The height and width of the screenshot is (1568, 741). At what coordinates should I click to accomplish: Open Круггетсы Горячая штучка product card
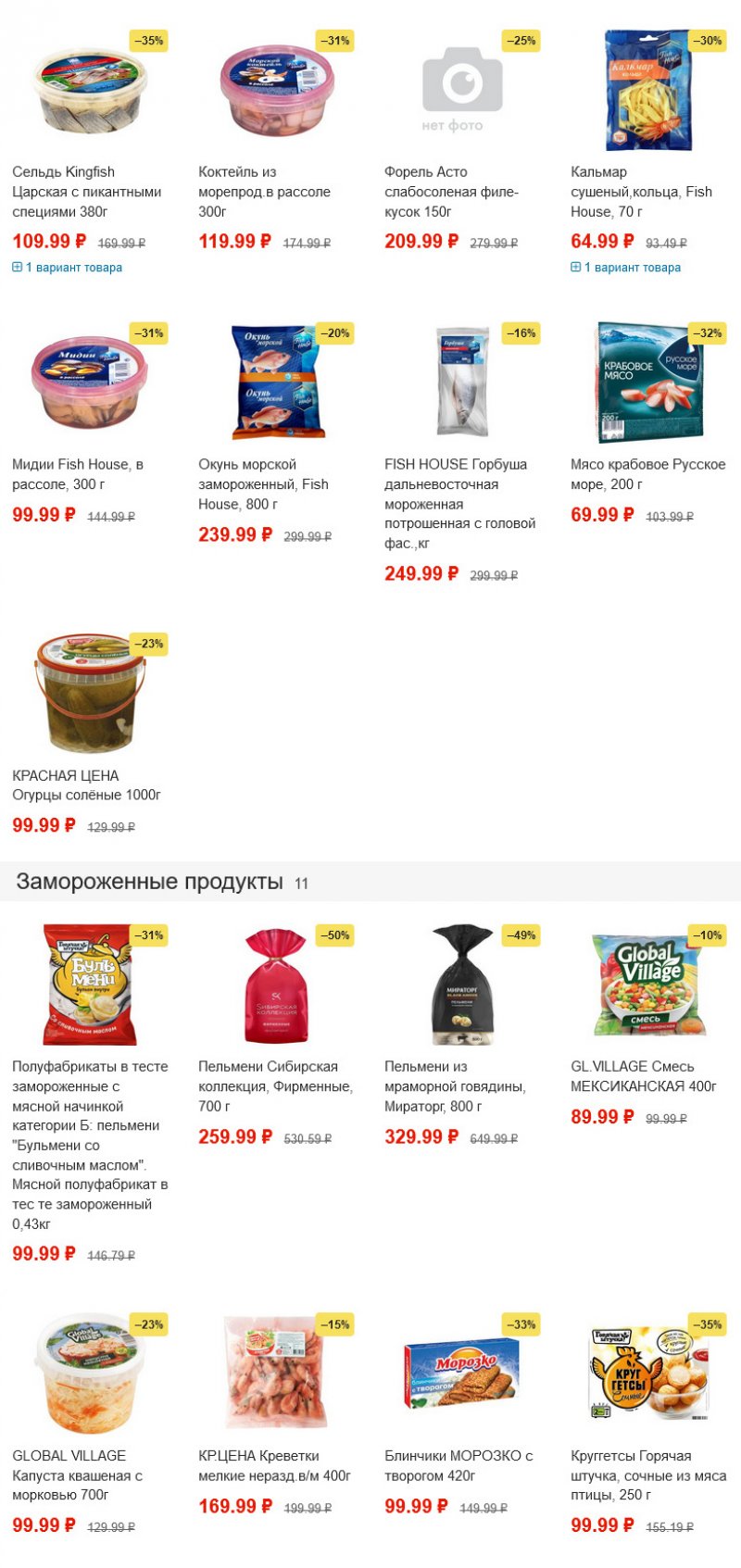648,1475
